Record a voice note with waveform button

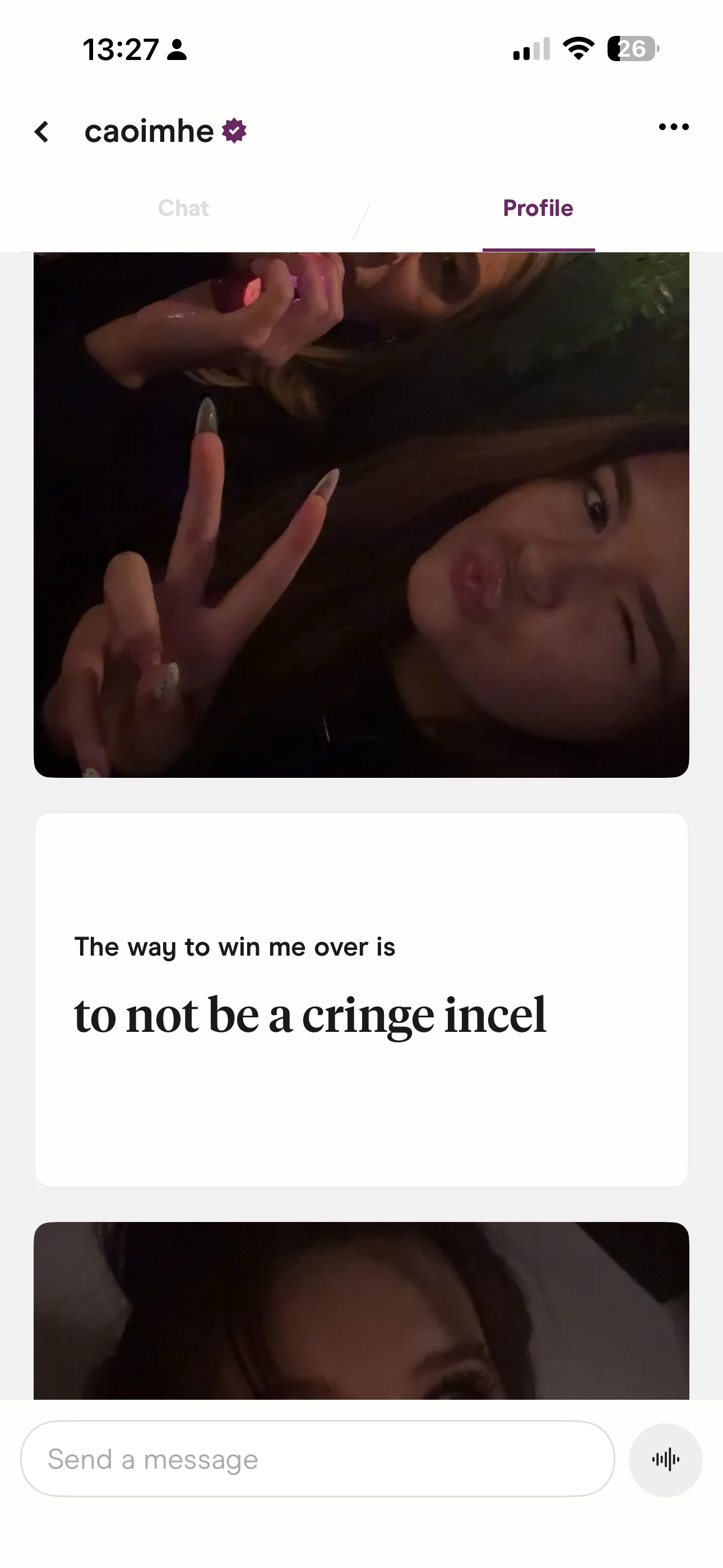[666, 1460]
